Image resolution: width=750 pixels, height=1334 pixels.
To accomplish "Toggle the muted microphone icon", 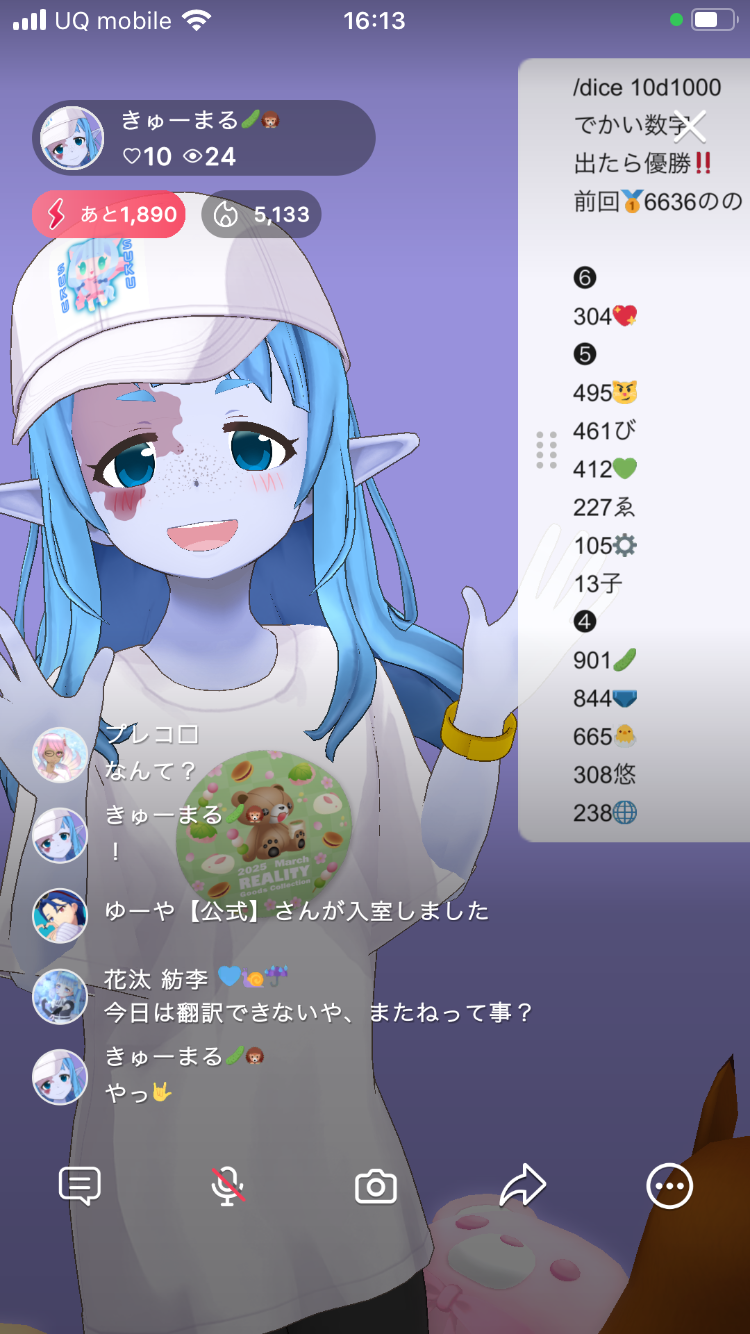I will coord(228,1186).
